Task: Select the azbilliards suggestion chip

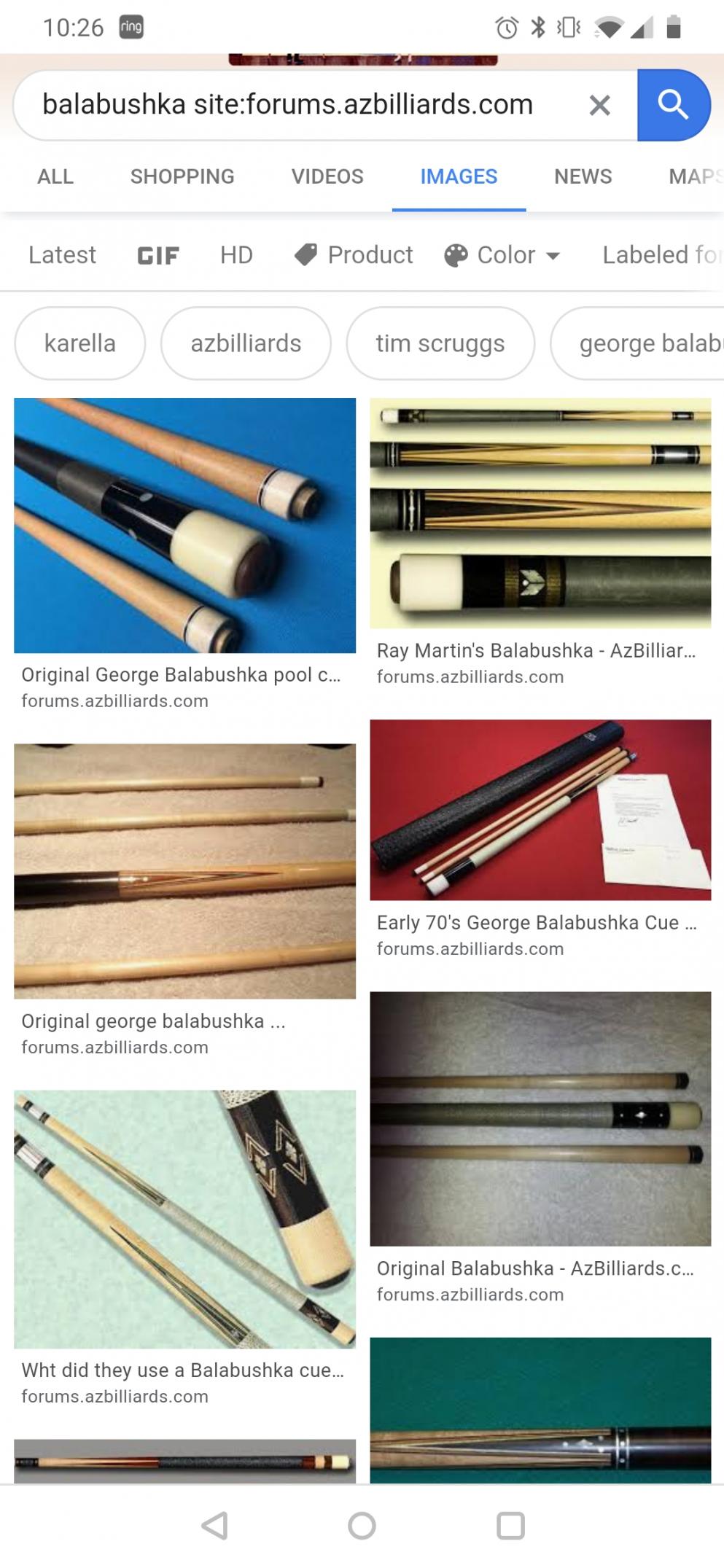Action: 246,343
